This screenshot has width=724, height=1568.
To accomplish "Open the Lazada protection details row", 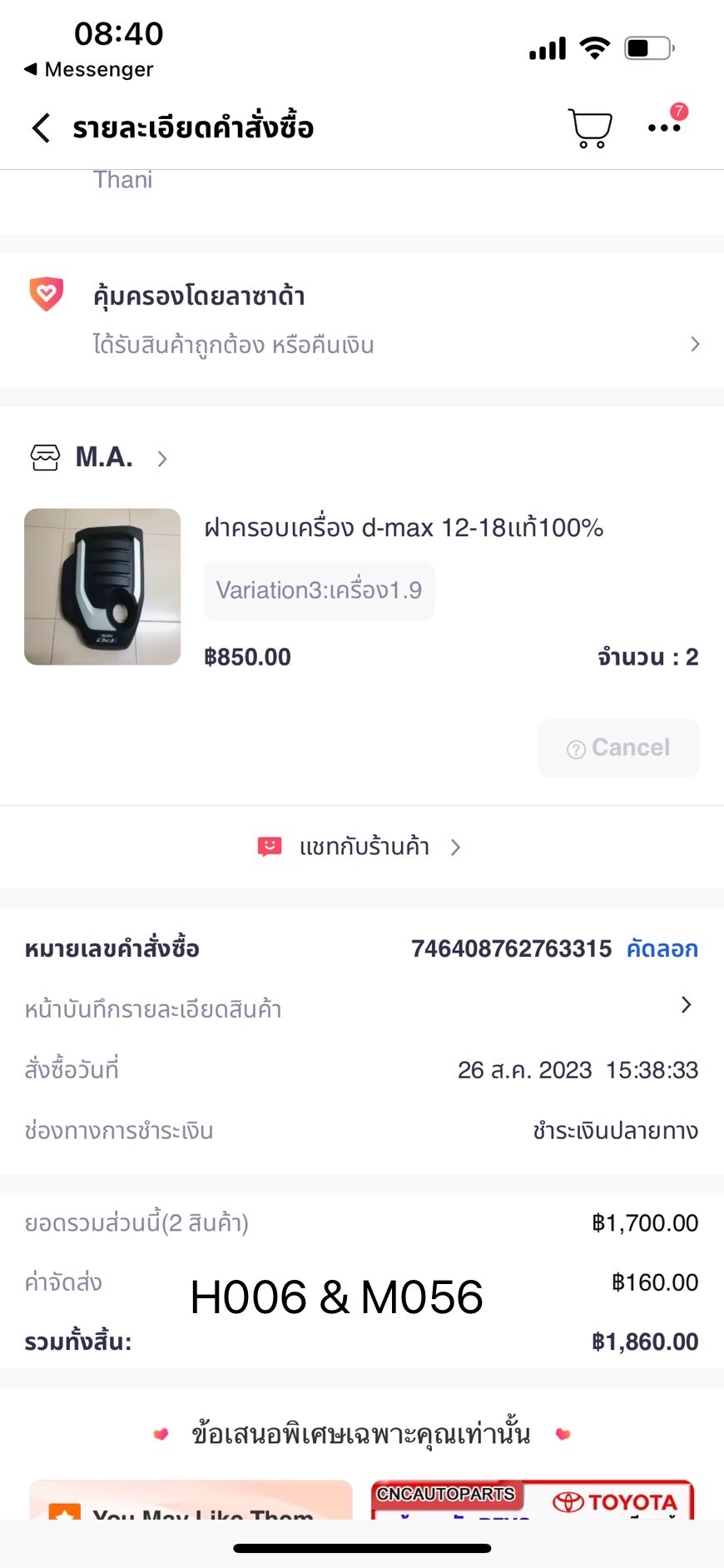I will point(362,321).
